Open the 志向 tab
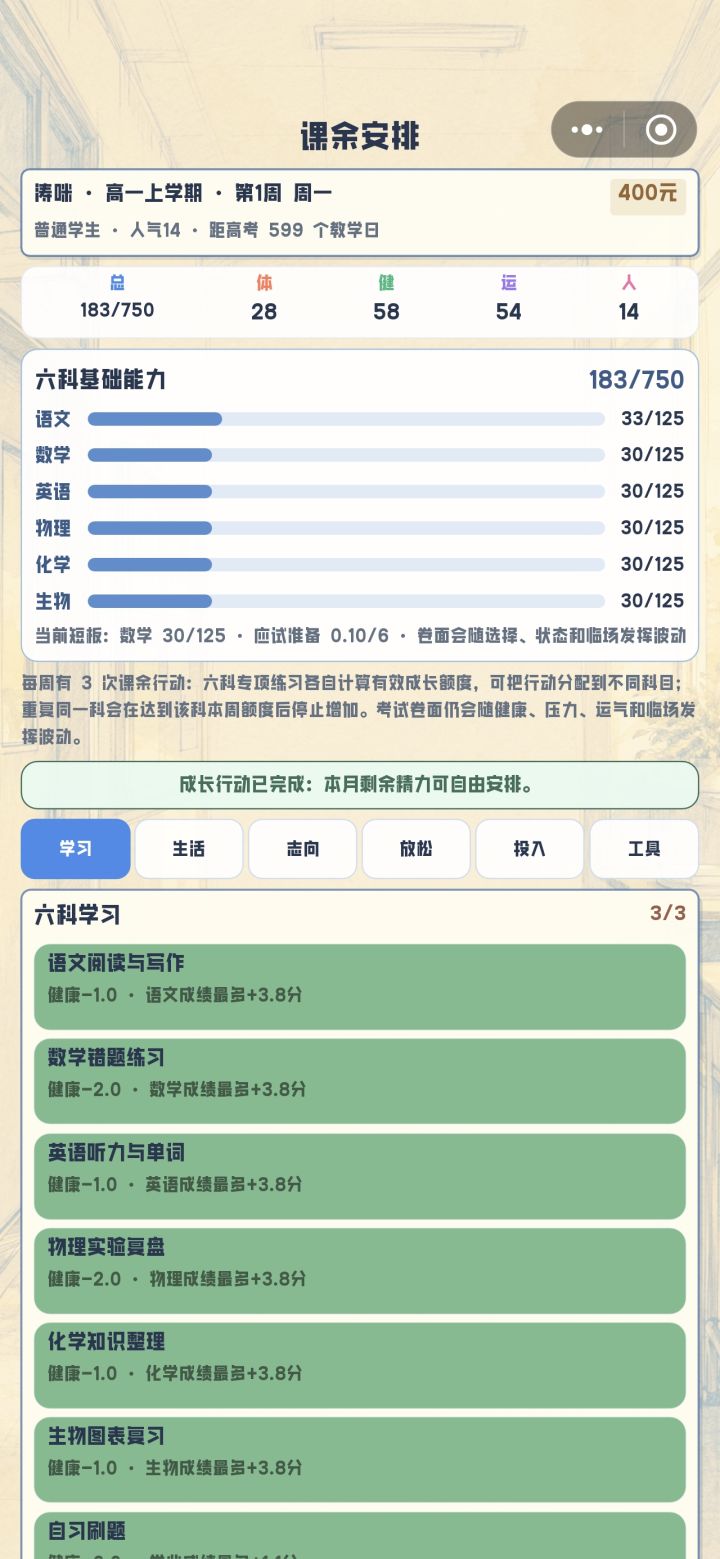The image size is (720, 1559). [x=303, y=849]
